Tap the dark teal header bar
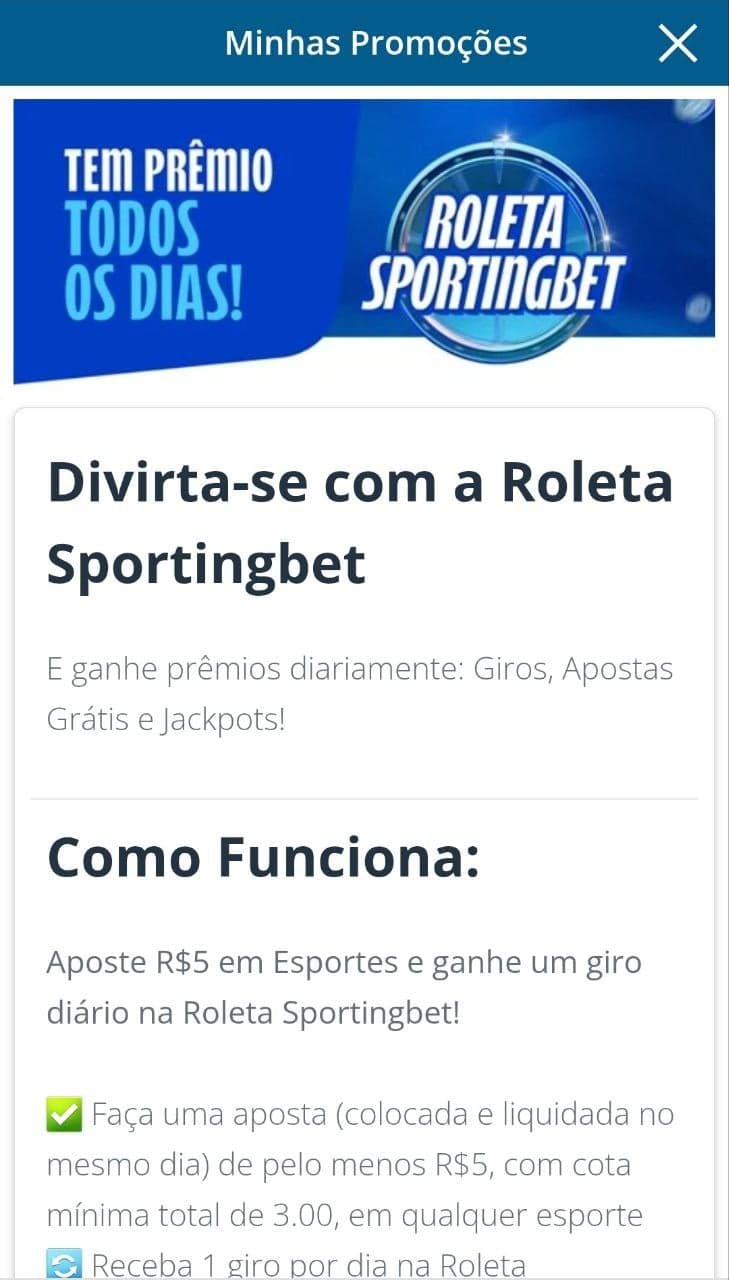Screen dimensions: 729x1280 tap(120, 43)
